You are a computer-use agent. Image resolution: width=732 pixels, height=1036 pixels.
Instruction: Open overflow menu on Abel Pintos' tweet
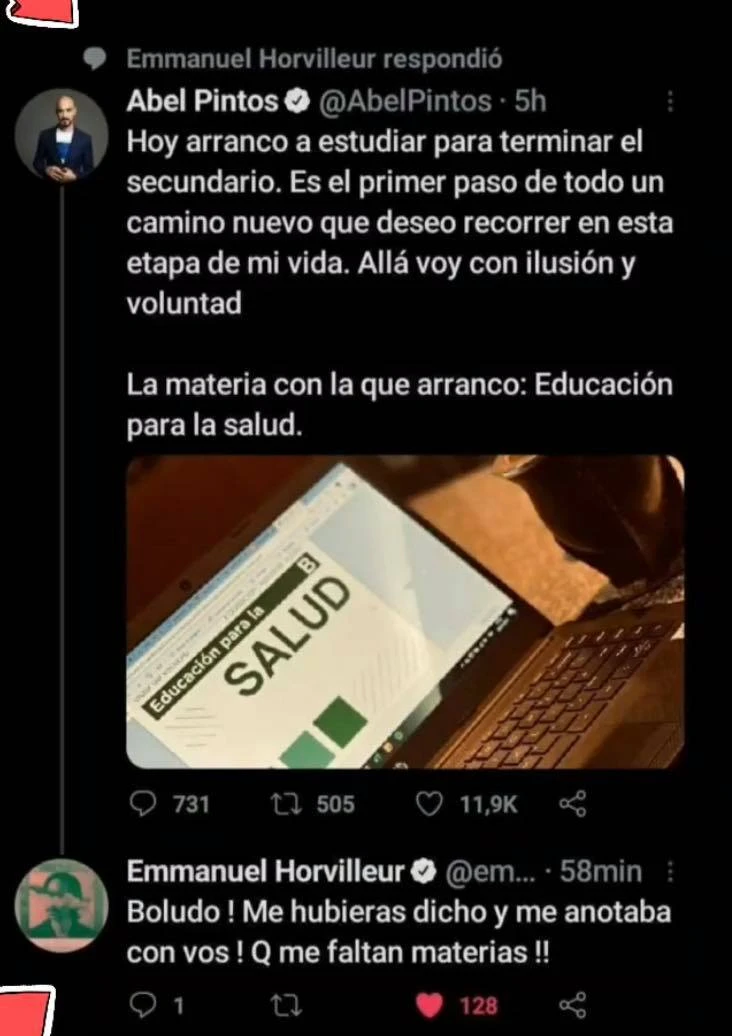671,102
